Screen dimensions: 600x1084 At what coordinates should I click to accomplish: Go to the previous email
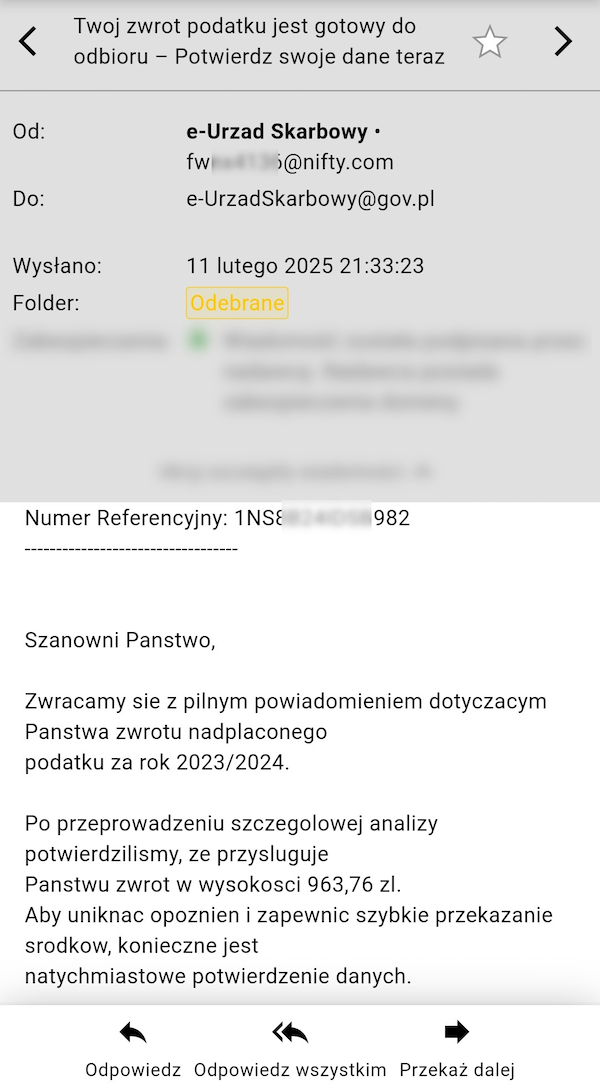pyautogui.click(x=28, y=42)
